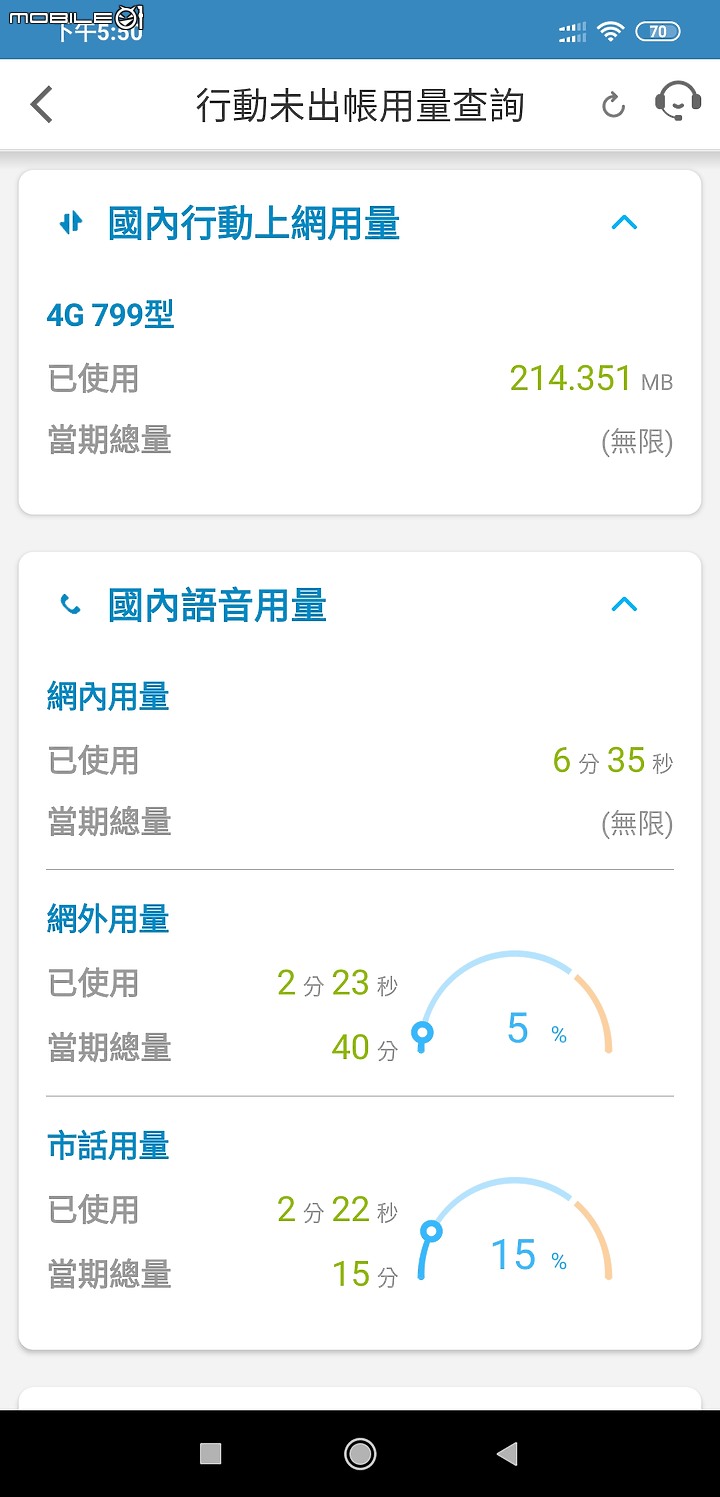Image resolution: width=720 pixels, height=1497 pixels.
Task: Tap the system home button
Action: pyautogui.click(x=360, y=1453)
